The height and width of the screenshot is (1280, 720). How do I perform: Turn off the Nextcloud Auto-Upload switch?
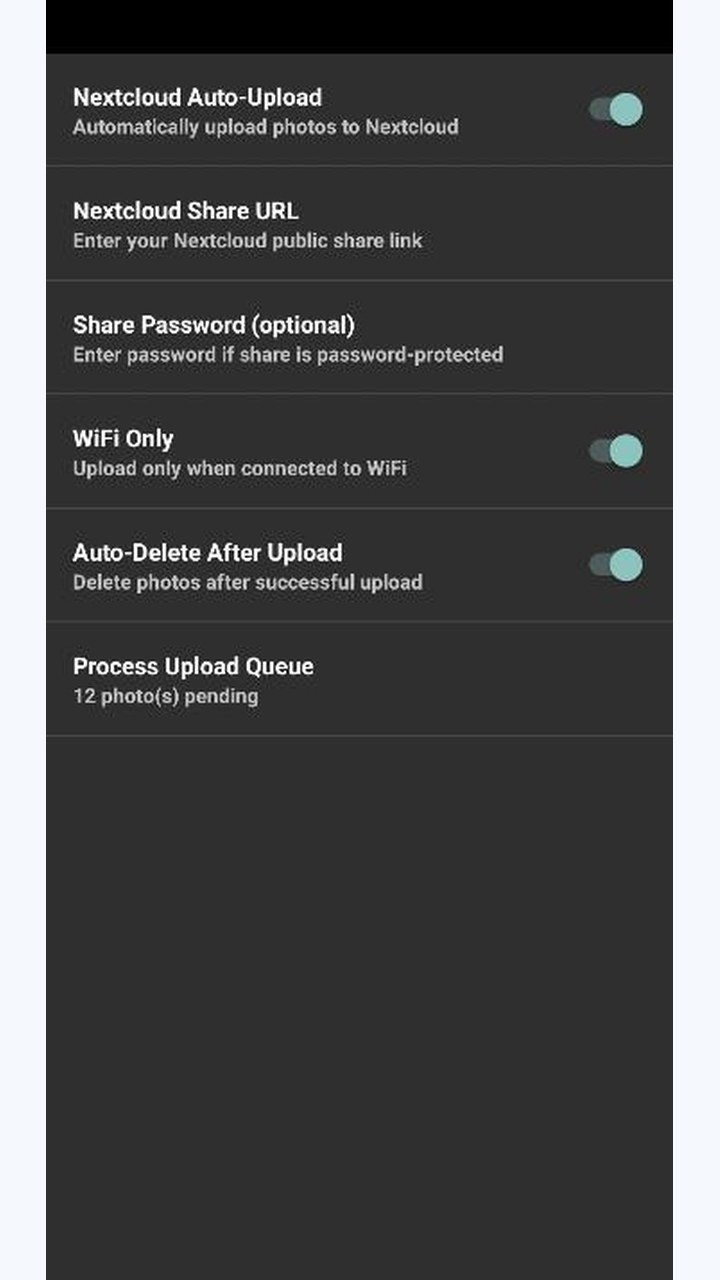click(615, 110)
